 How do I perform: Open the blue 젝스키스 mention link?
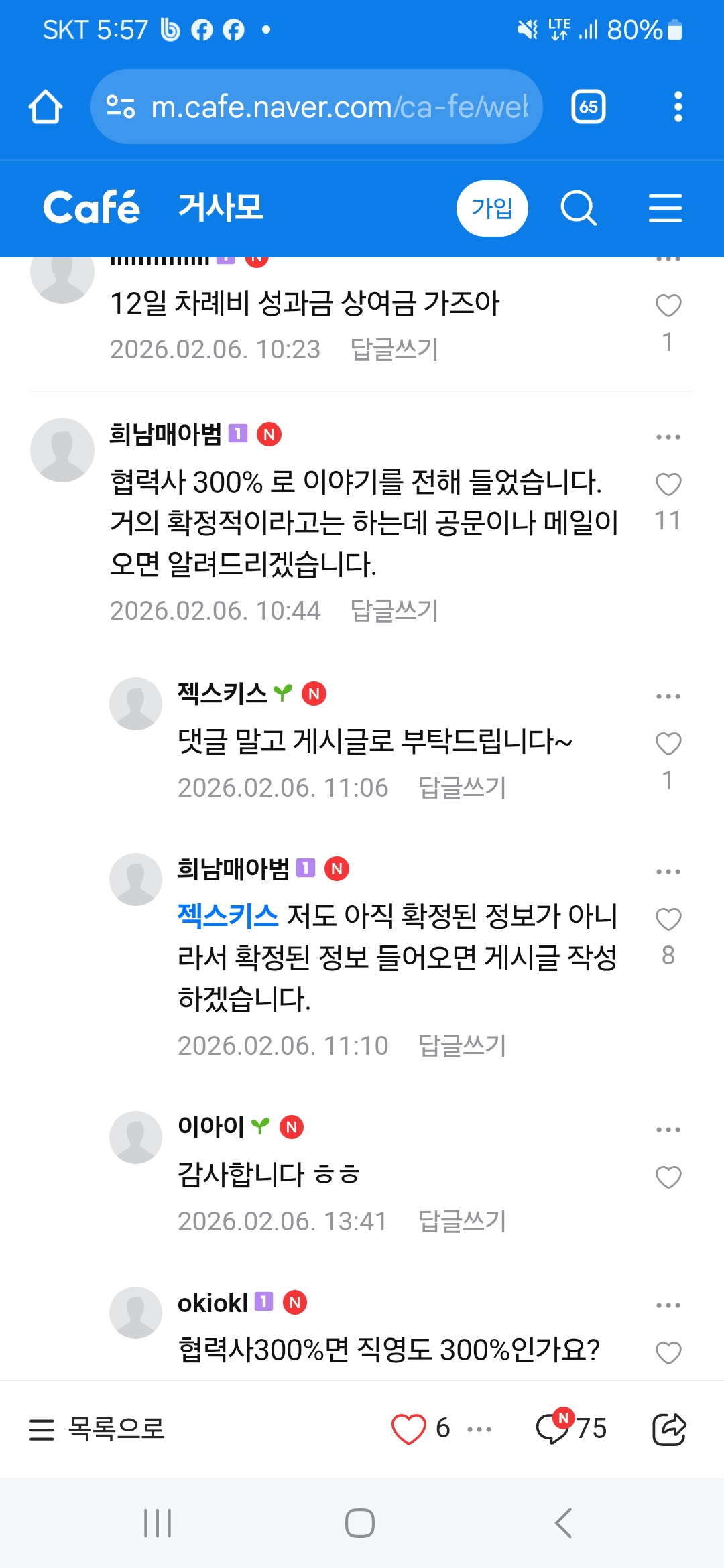[228, 916]
